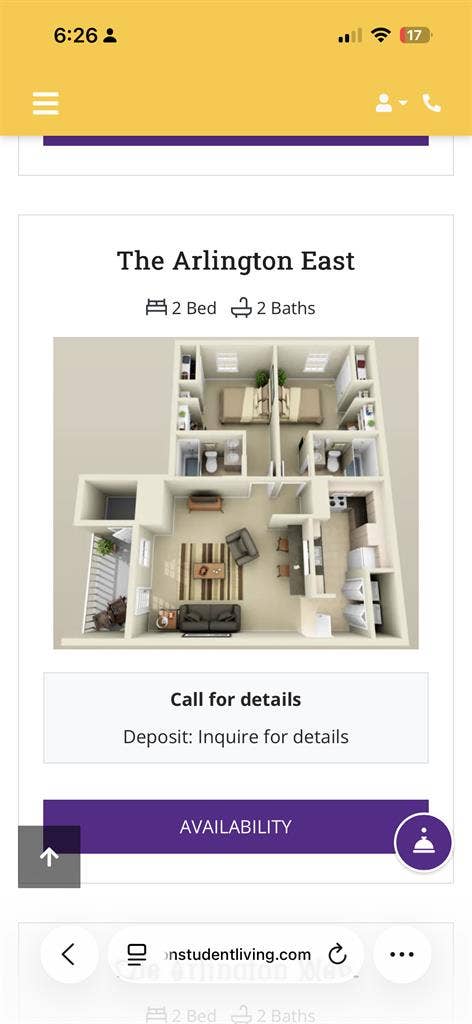Open the concierge bell chat button
472x1024 pixels.
pos(423,842)
